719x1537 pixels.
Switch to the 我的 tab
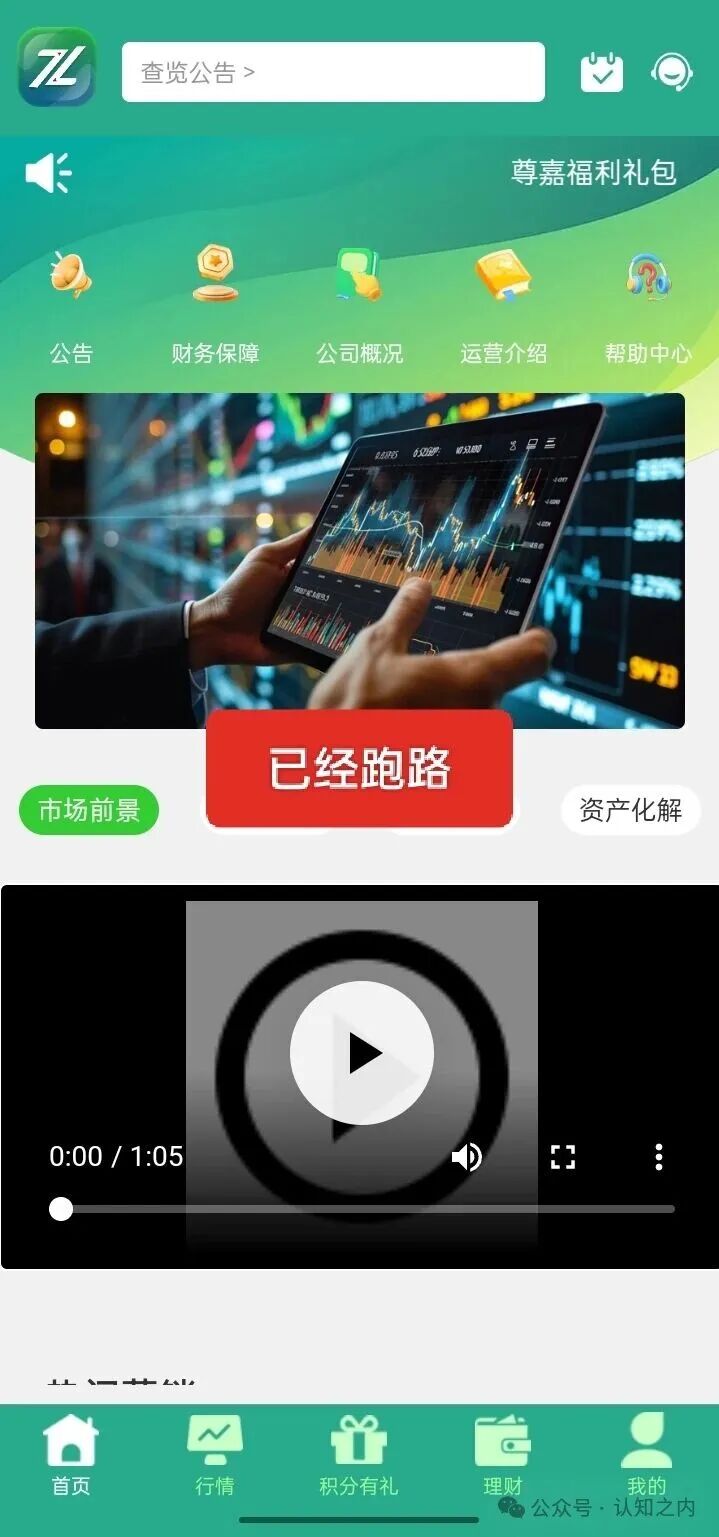tap(646, 1456)
